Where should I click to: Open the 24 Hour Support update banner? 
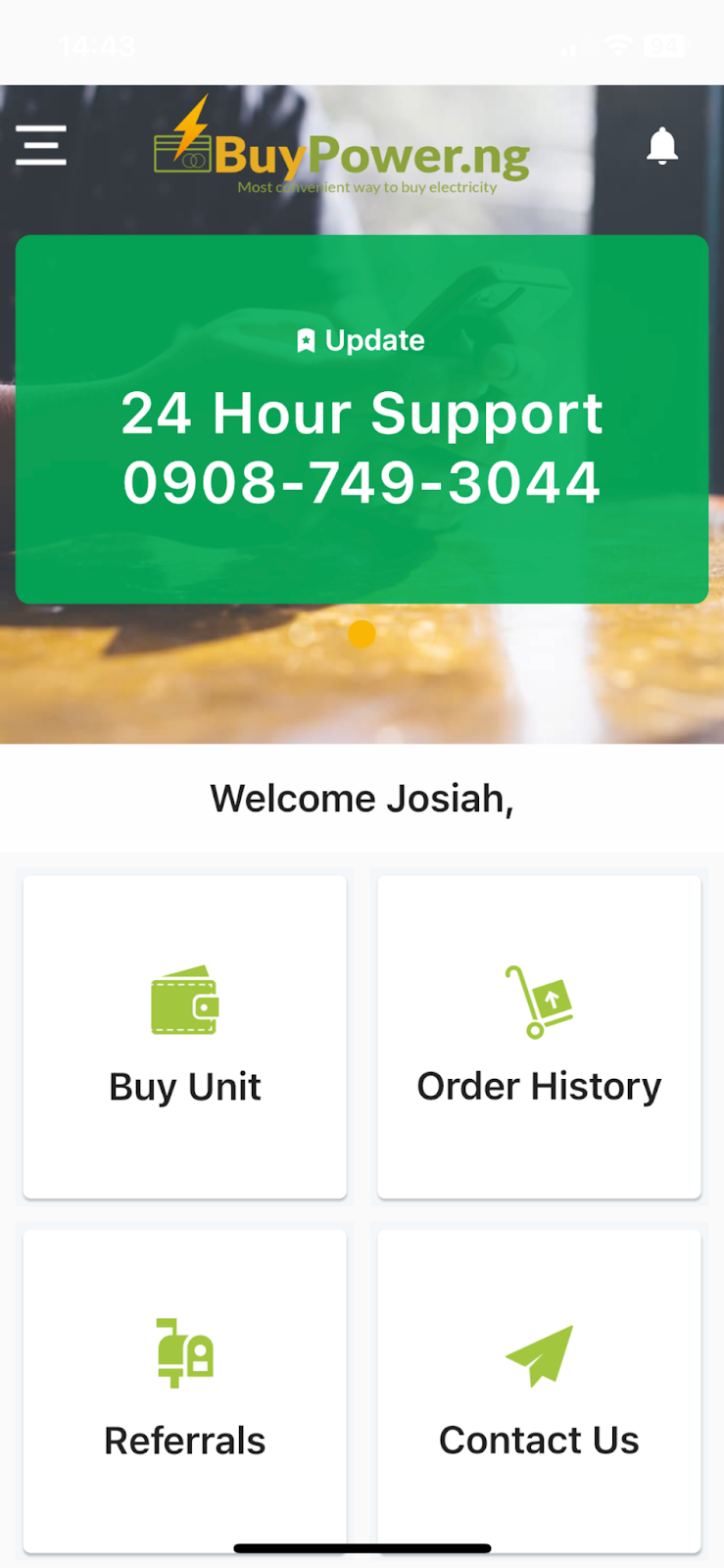(362, 418)
